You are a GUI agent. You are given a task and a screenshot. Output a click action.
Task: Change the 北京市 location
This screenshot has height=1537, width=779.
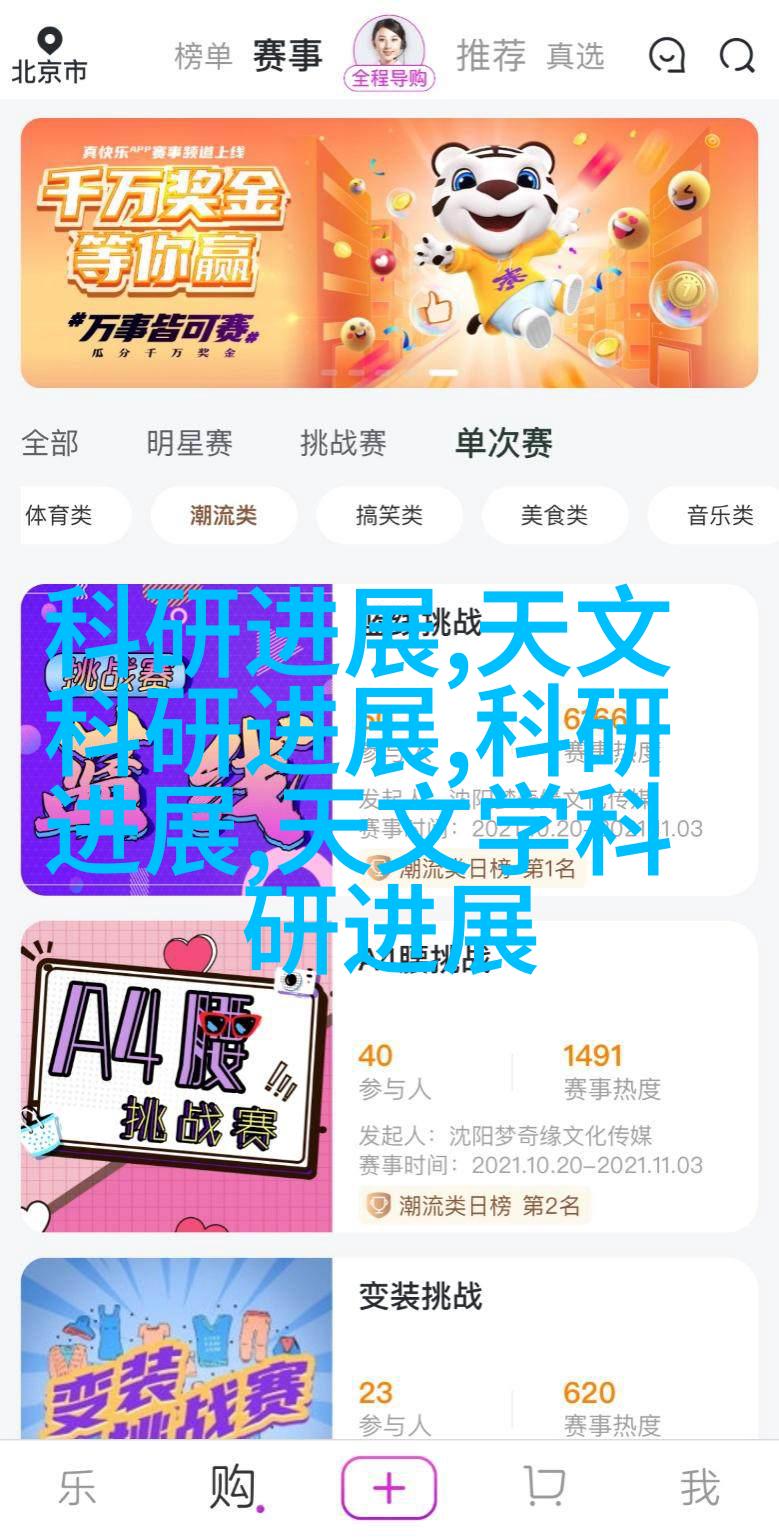click(x=49, y=55)
